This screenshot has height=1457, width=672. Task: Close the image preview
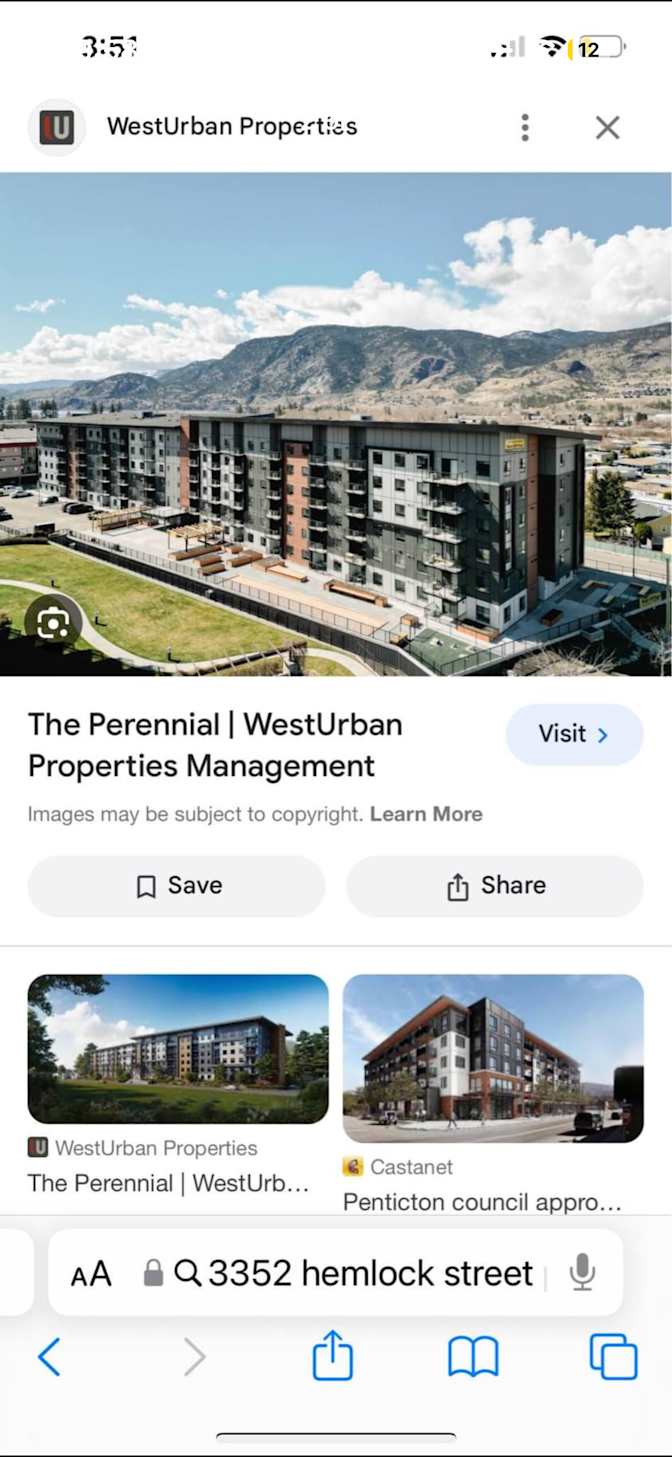(x=607, y=127)
